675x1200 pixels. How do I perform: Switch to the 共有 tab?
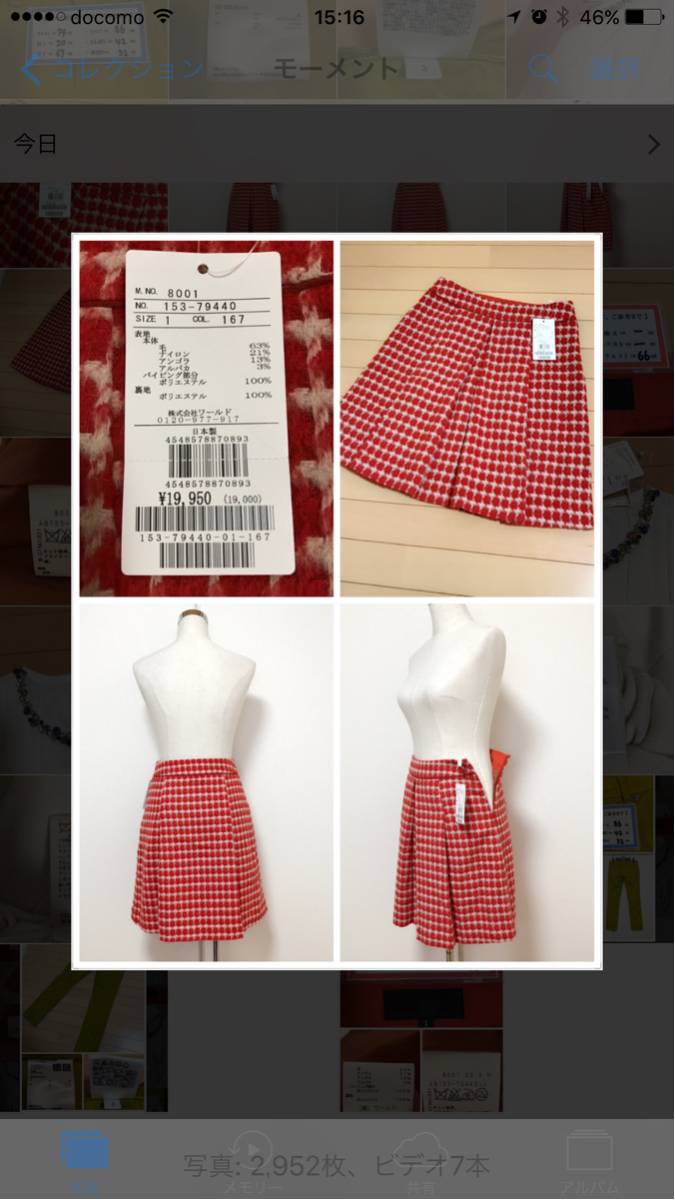(422, 1160)
